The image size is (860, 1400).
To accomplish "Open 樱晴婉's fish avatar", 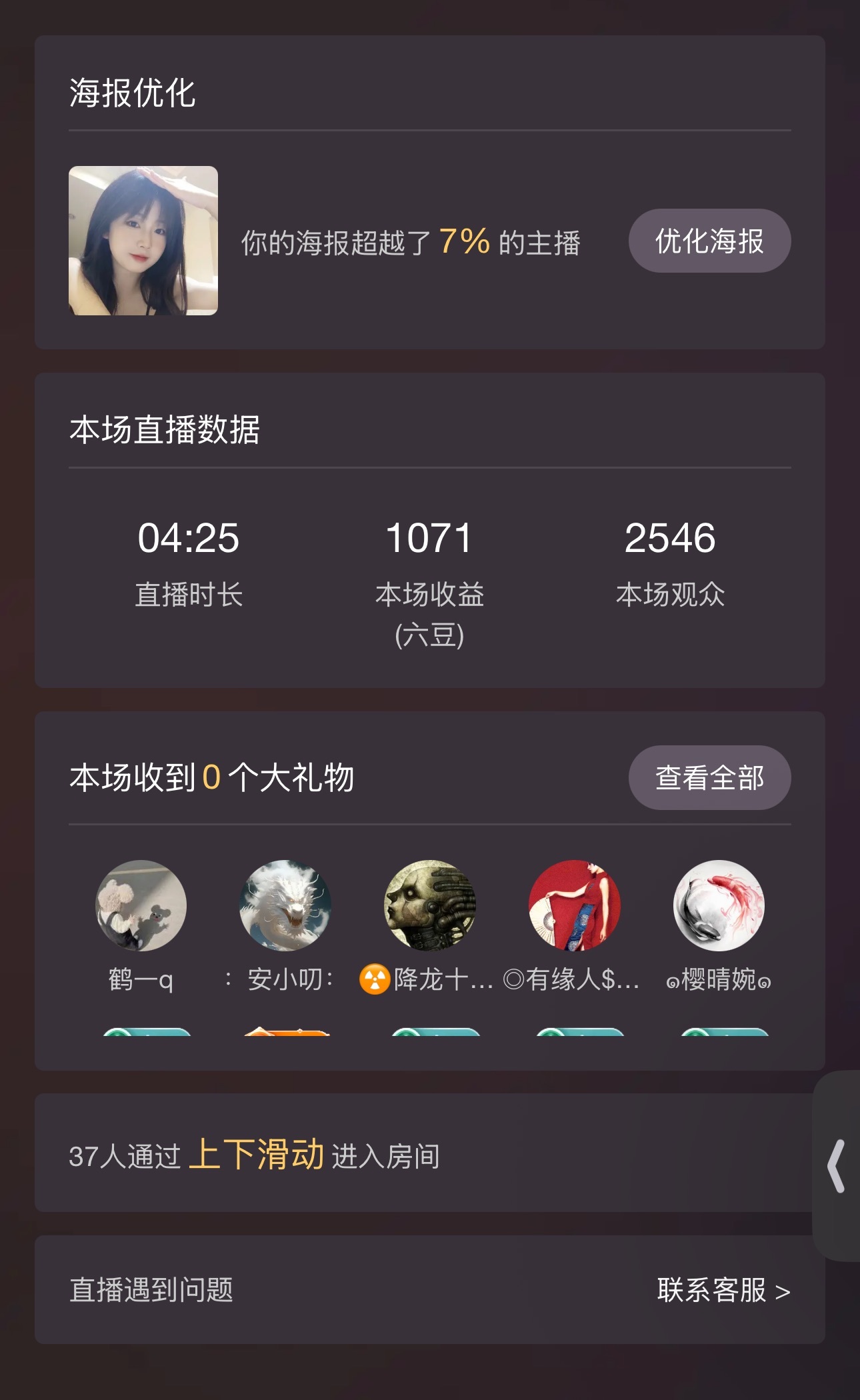I will pos(717,905).
